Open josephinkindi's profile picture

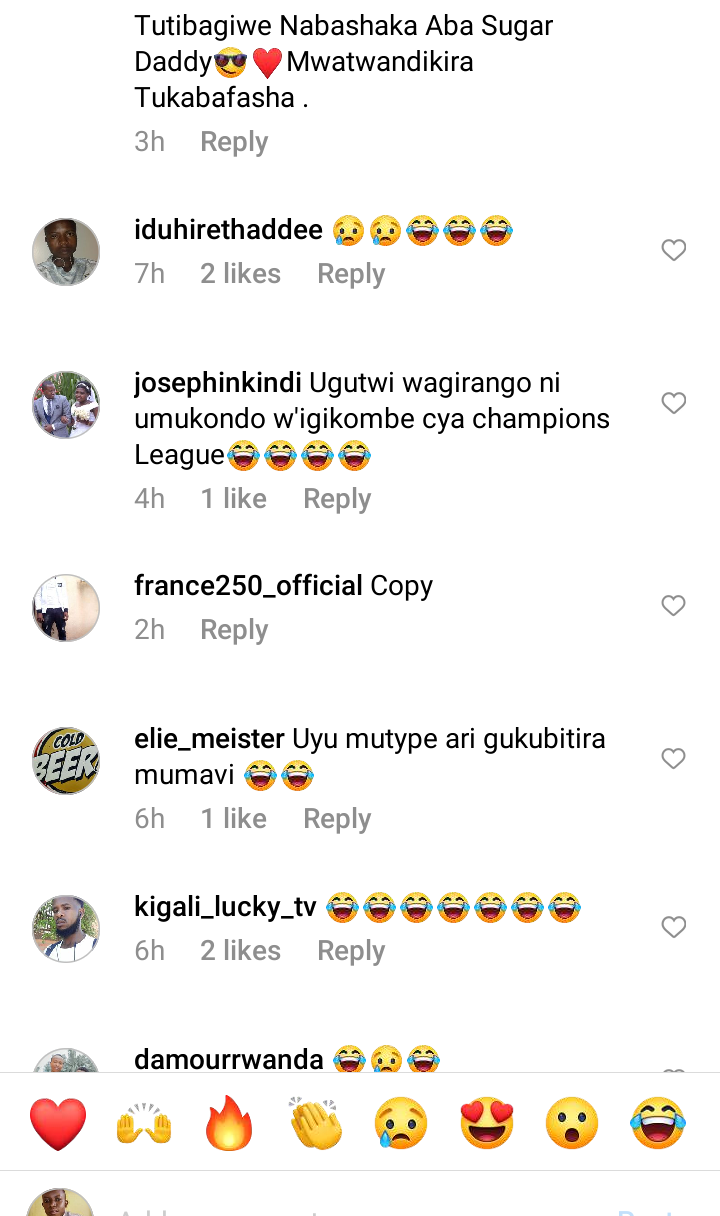pos(66,405)
